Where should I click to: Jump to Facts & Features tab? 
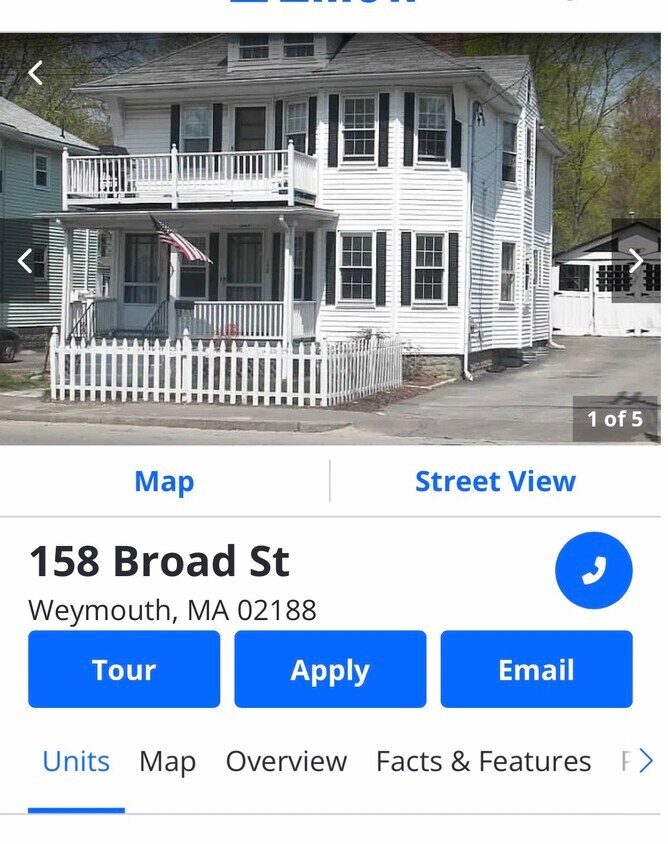483,761
